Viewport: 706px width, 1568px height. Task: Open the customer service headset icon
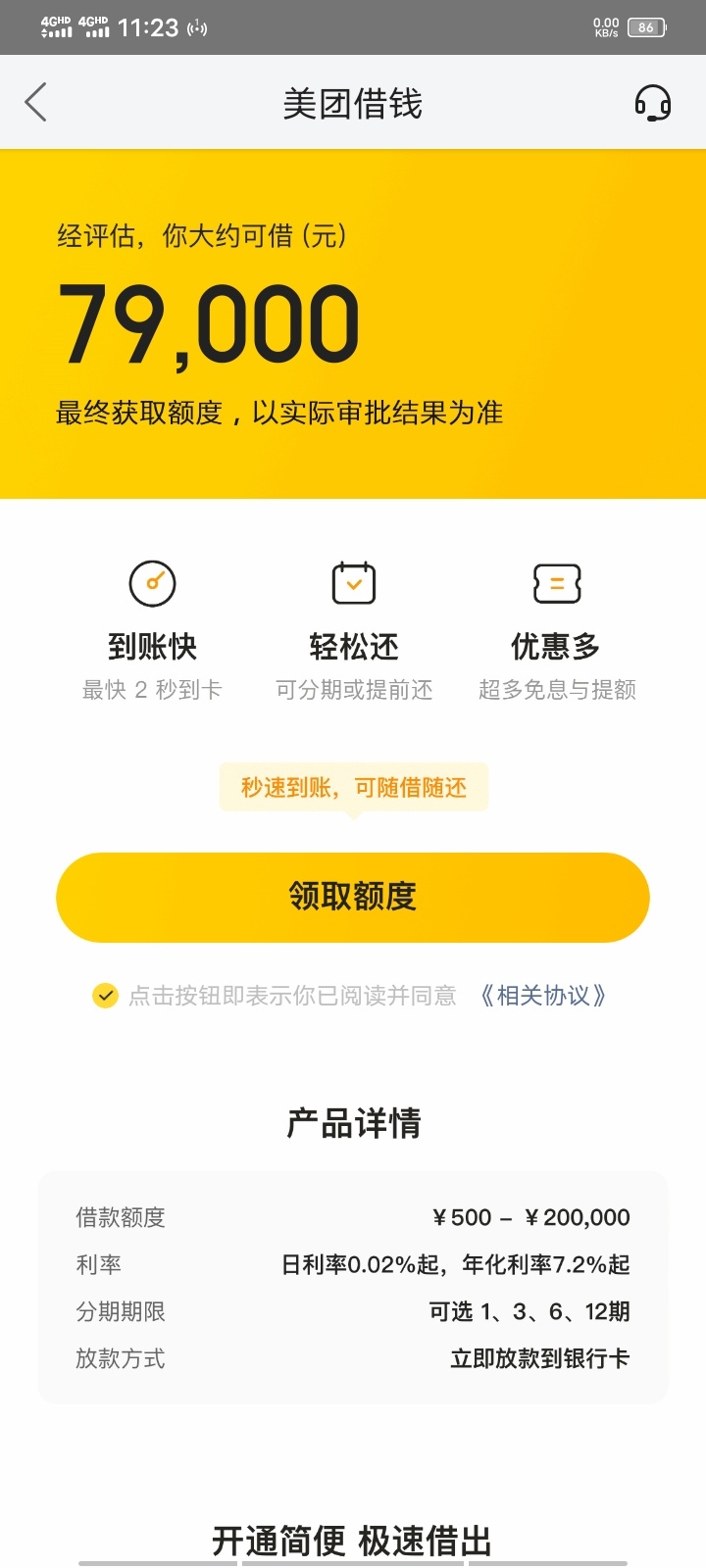click(652, 102)
